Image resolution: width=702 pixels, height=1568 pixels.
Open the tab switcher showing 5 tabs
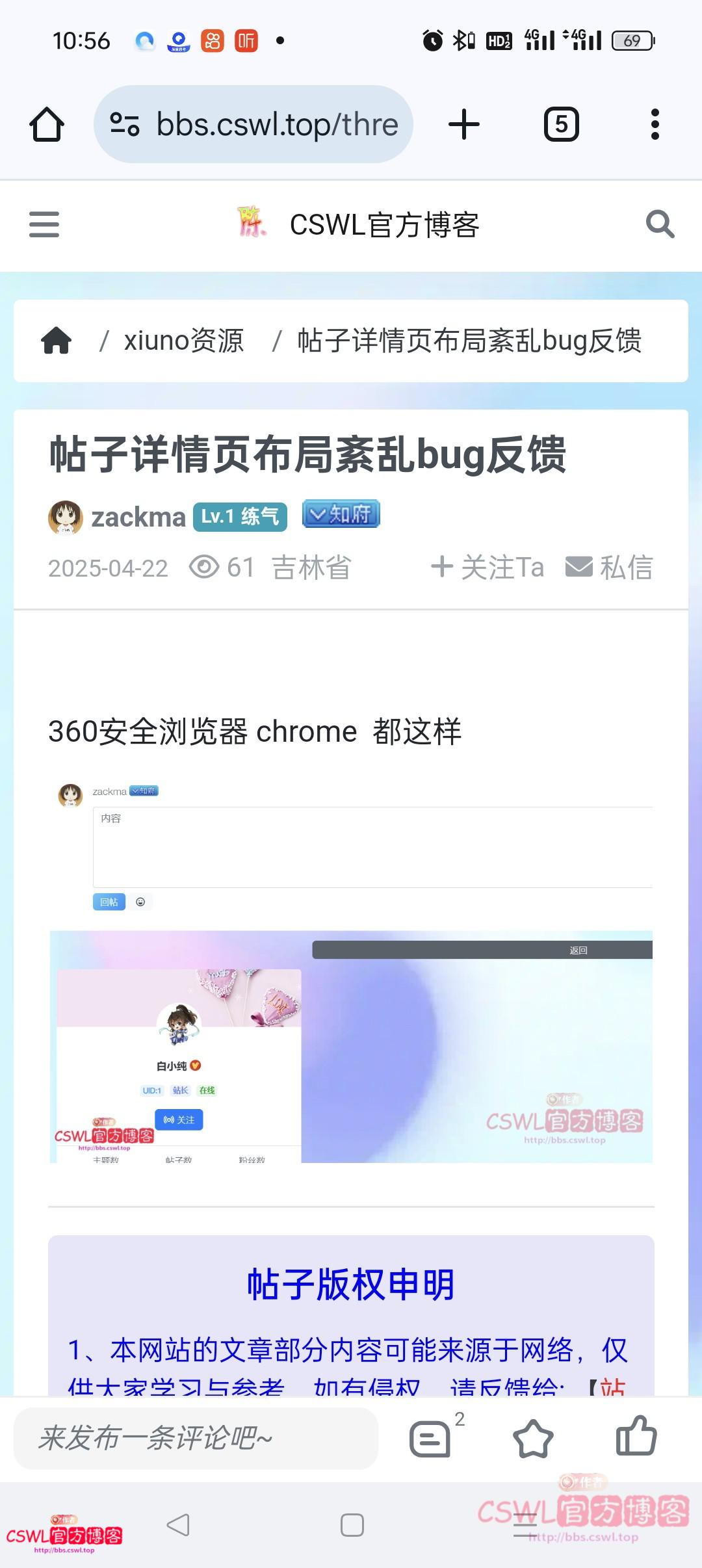coord(561,124)
